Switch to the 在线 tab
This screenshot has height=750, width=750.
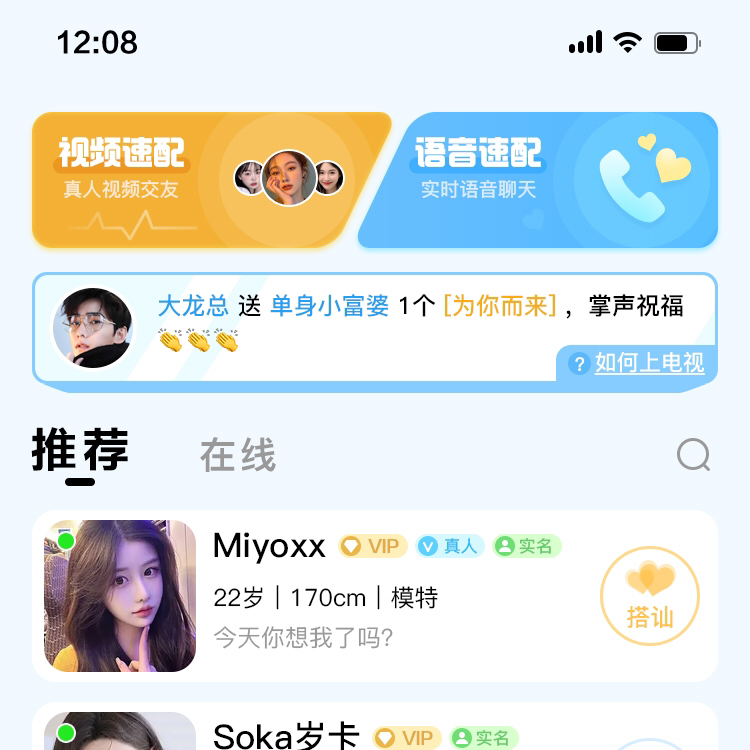coord(238,455)
